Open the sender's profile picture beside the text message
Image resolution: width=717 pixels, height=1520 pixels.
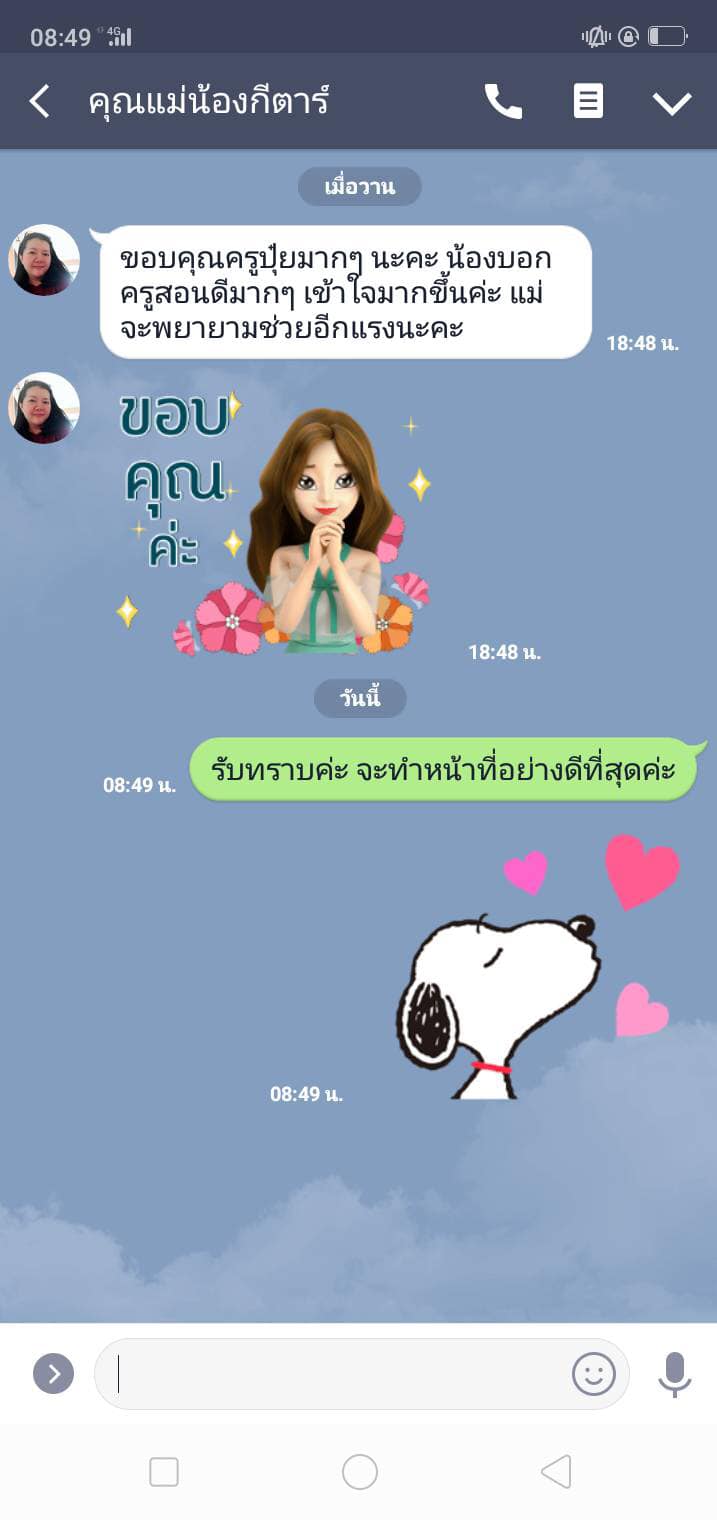(x=44, y=260)
